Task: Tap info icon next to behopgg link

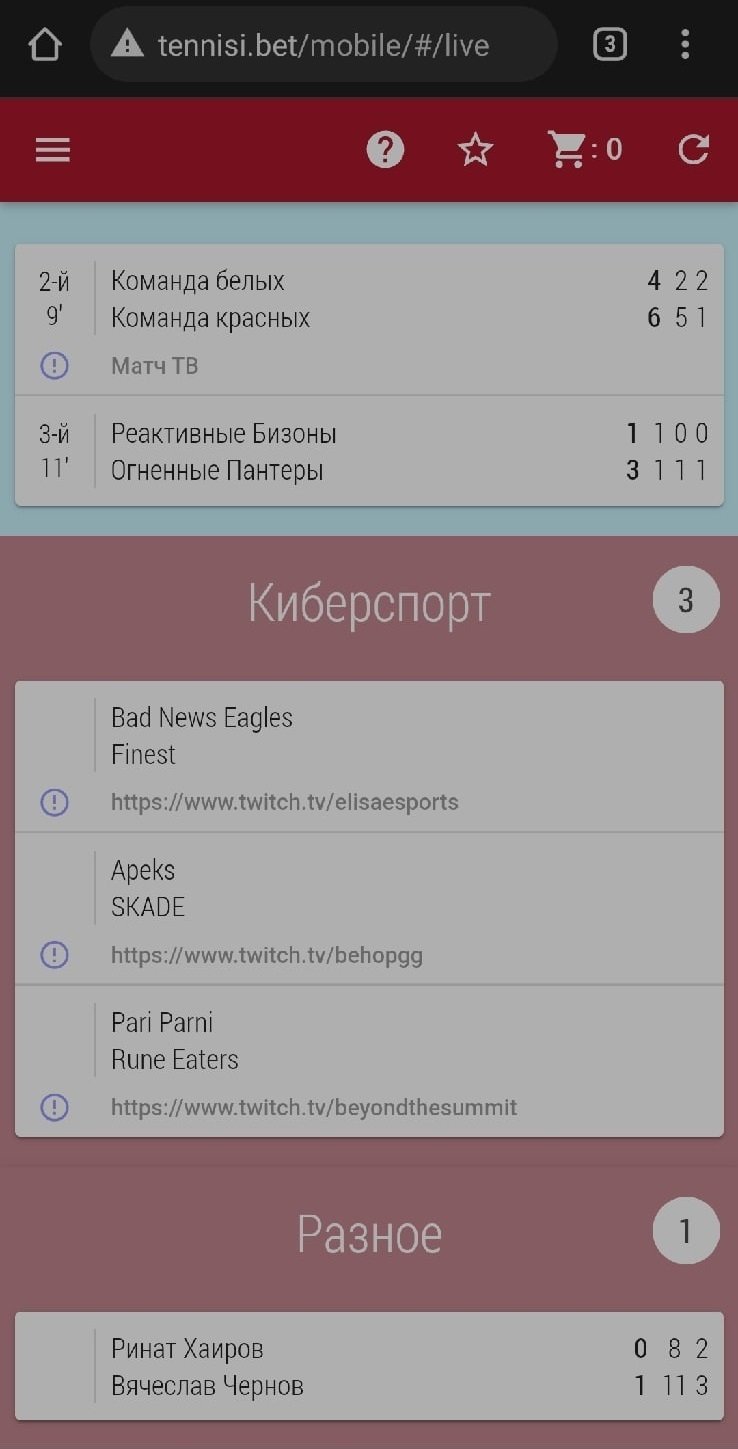Action: [x=54, y=955]
